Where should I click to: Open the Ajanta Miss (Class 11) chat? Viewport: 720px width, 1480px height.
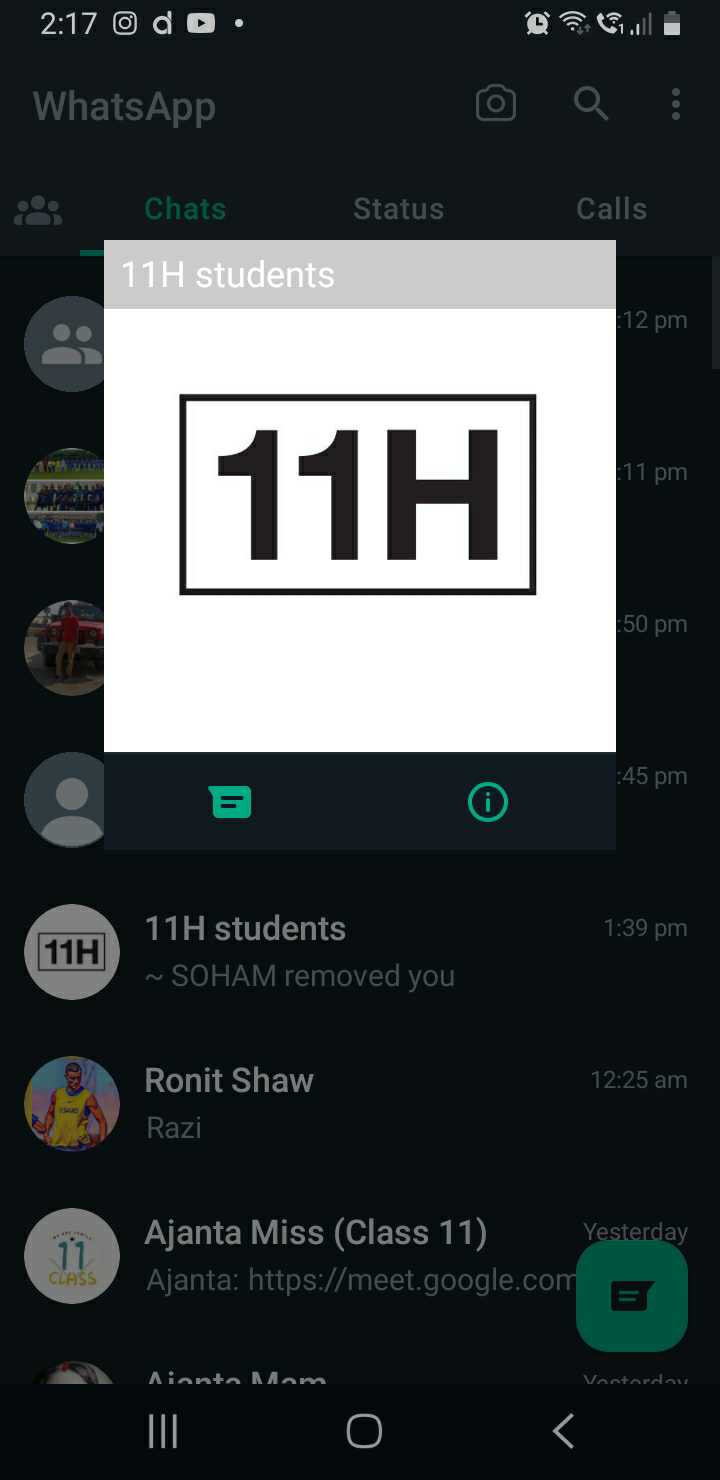(360, 1256)
